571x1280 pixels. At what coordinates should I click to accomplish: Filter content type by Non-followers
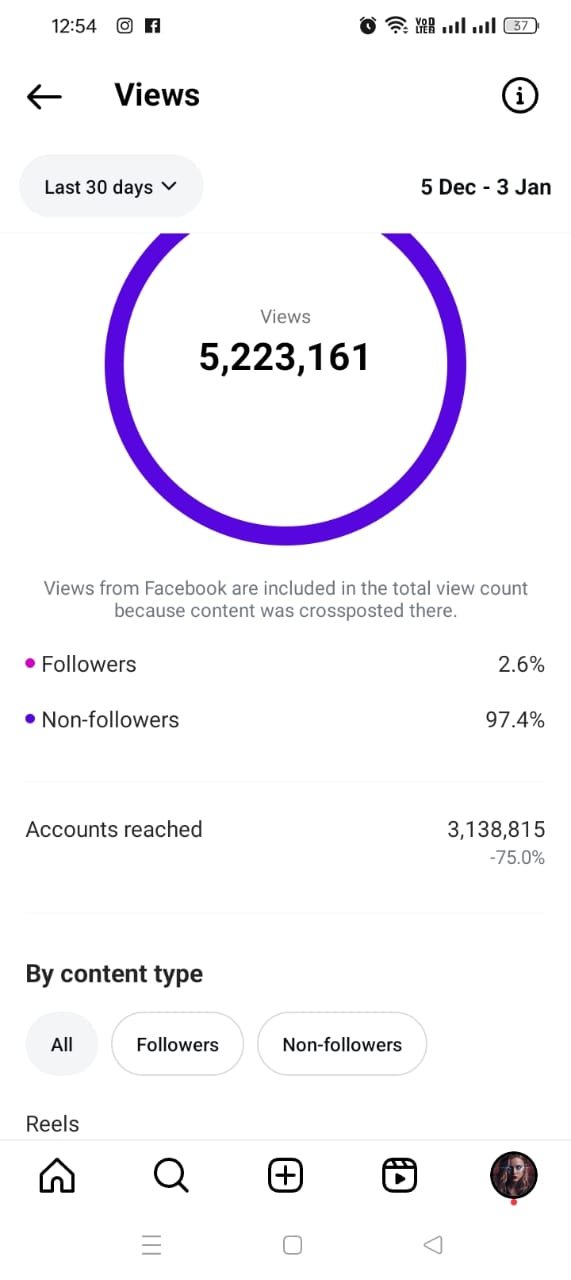tap(342, 1044)
